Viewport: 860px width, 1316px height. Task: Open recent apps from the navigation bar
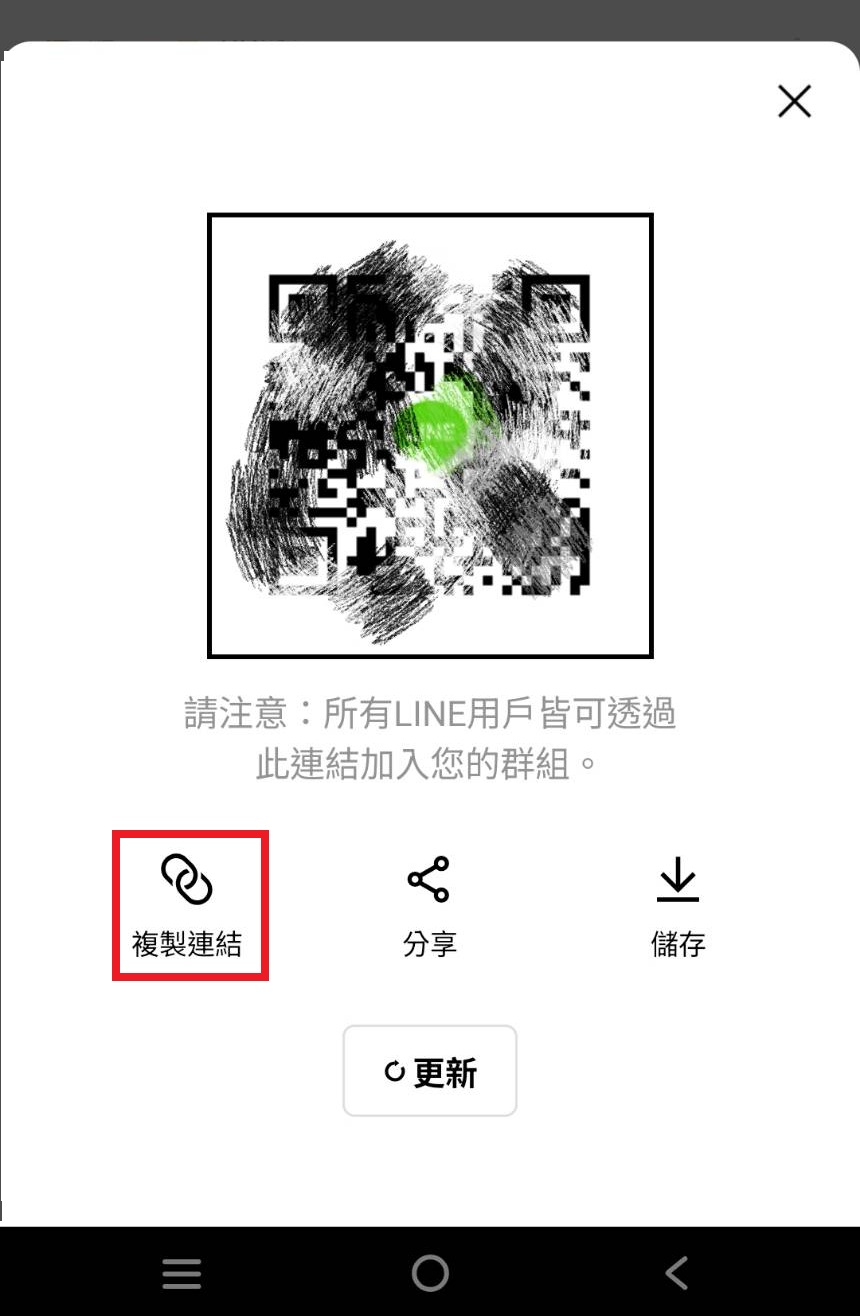182,1273
